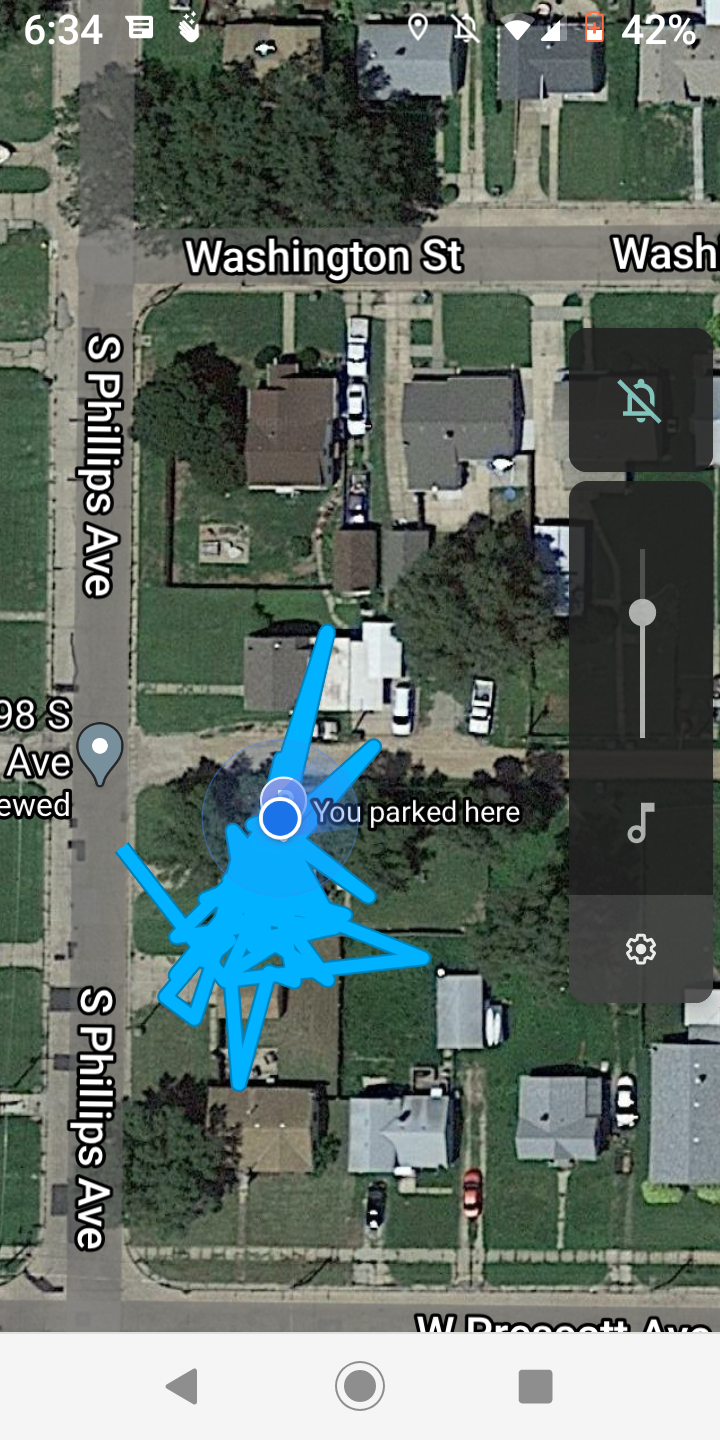720x1440 pixels.
Task: Open the settings gear icon
Action: click(641, 948)
